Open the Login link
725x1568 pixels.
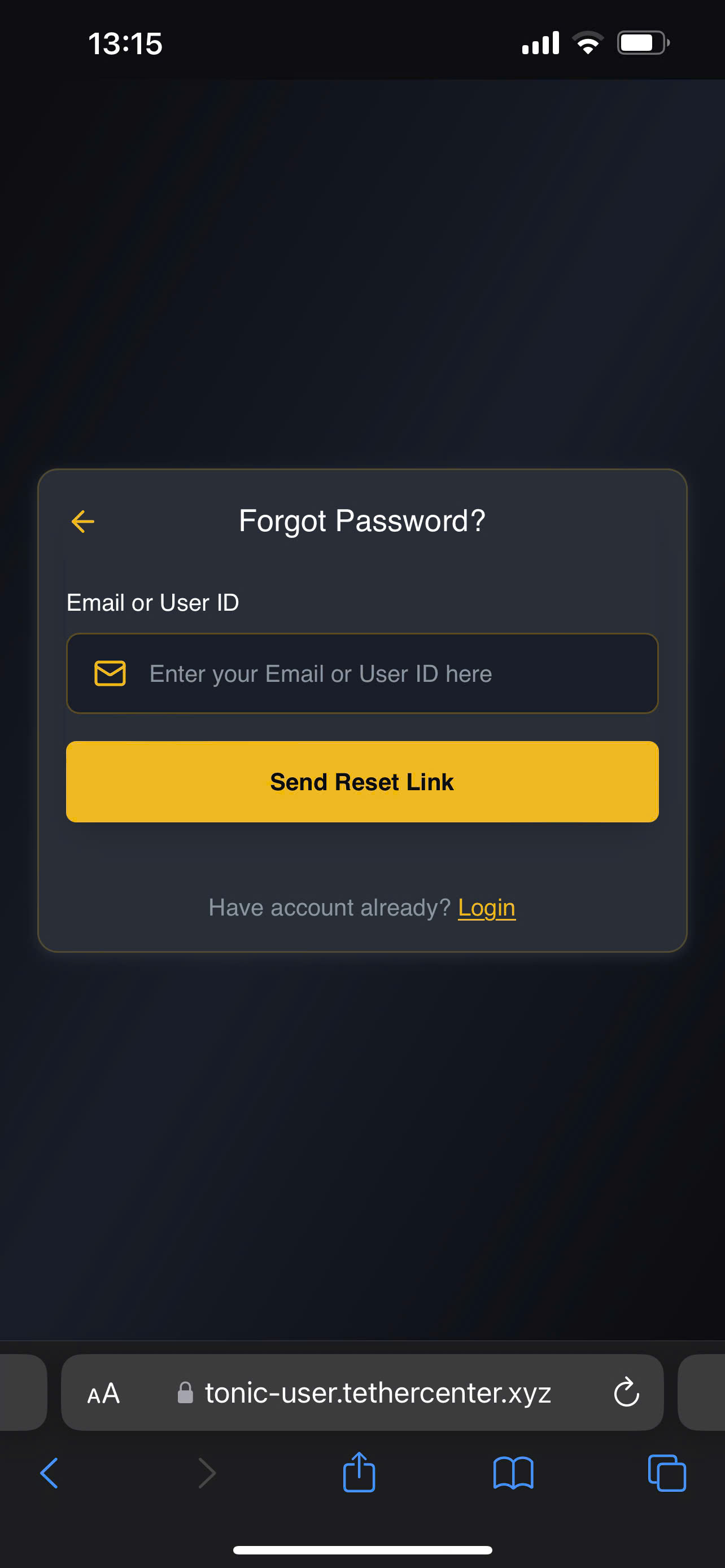pos(486,908)
